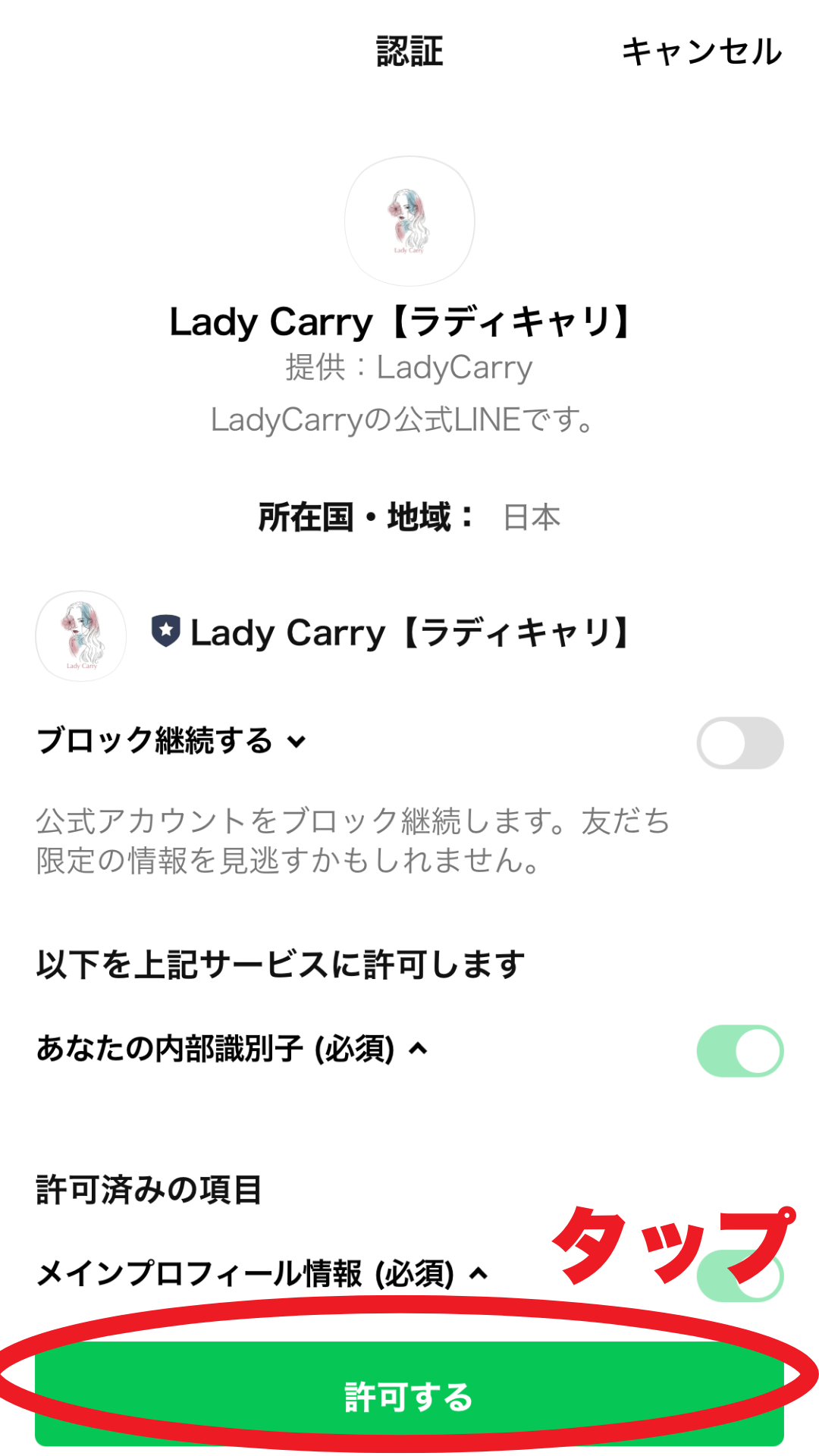Tap the 提供：LadyCarry provider text
This screenshot has width=819, height=1456.
(x=408, y=368)
